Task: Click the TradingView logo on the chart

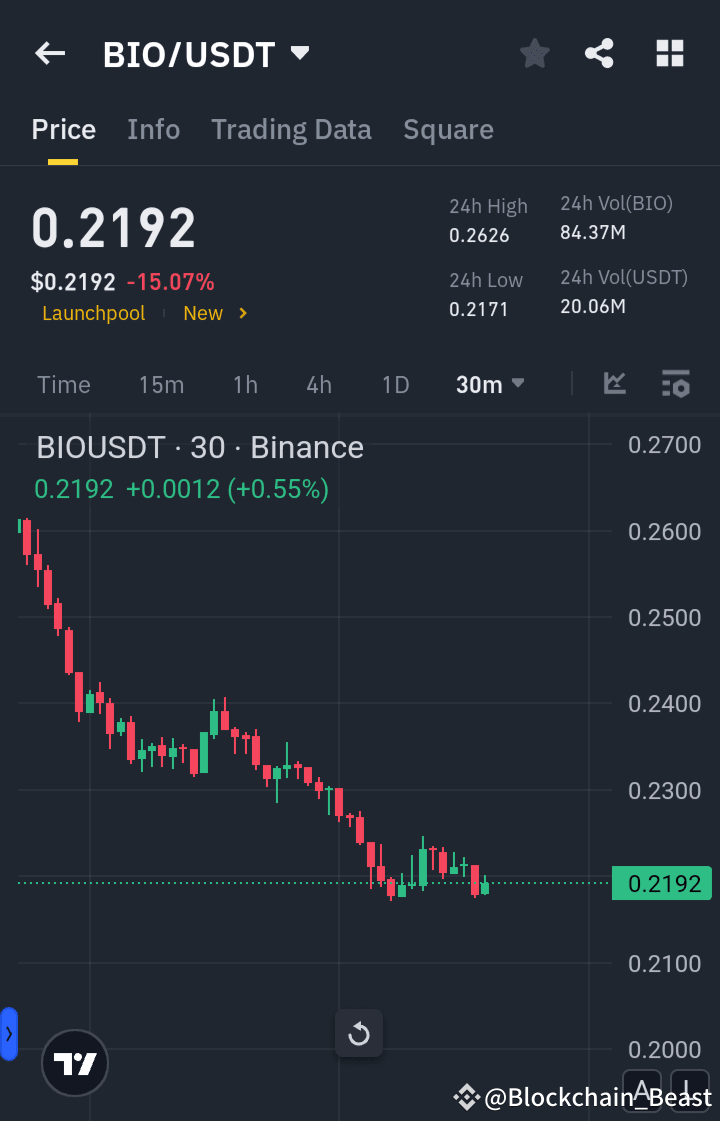Action: (75, 1063)
